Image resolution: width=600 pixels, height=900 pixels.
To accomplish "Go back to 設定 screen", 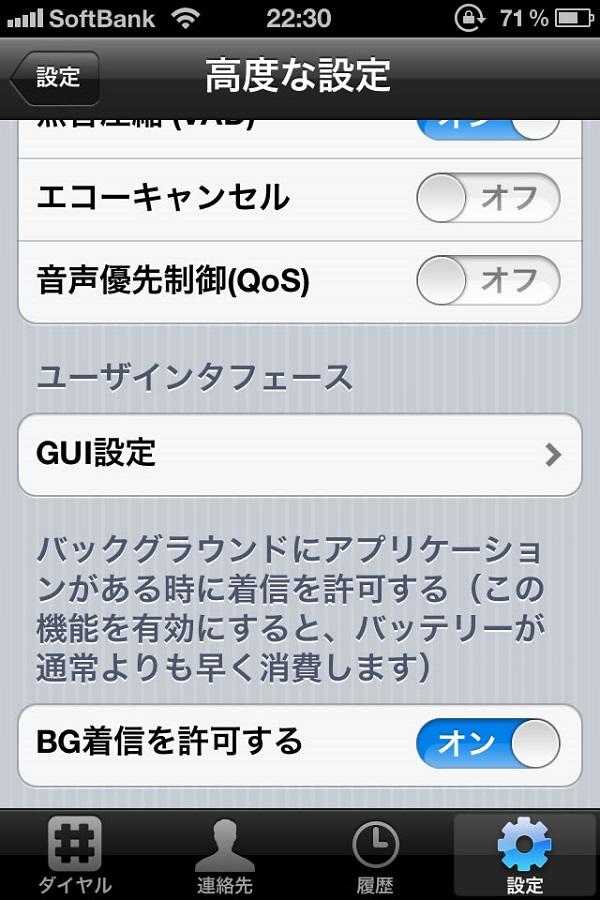I will pos(55,77).
